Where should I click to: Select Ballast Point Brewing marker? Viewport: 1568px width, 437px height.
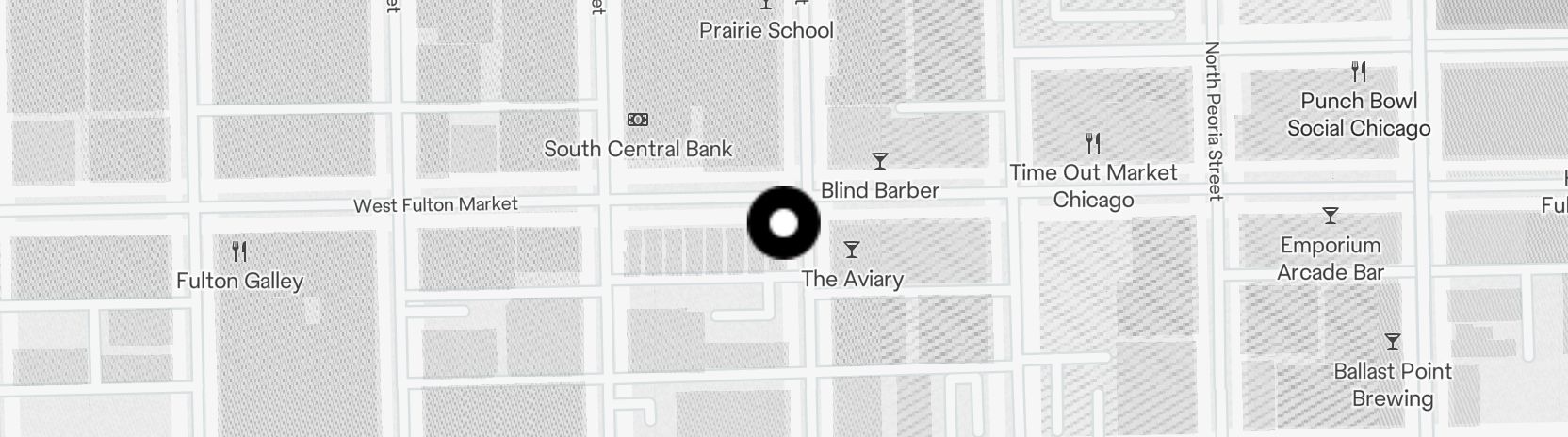click(1392, 342)
